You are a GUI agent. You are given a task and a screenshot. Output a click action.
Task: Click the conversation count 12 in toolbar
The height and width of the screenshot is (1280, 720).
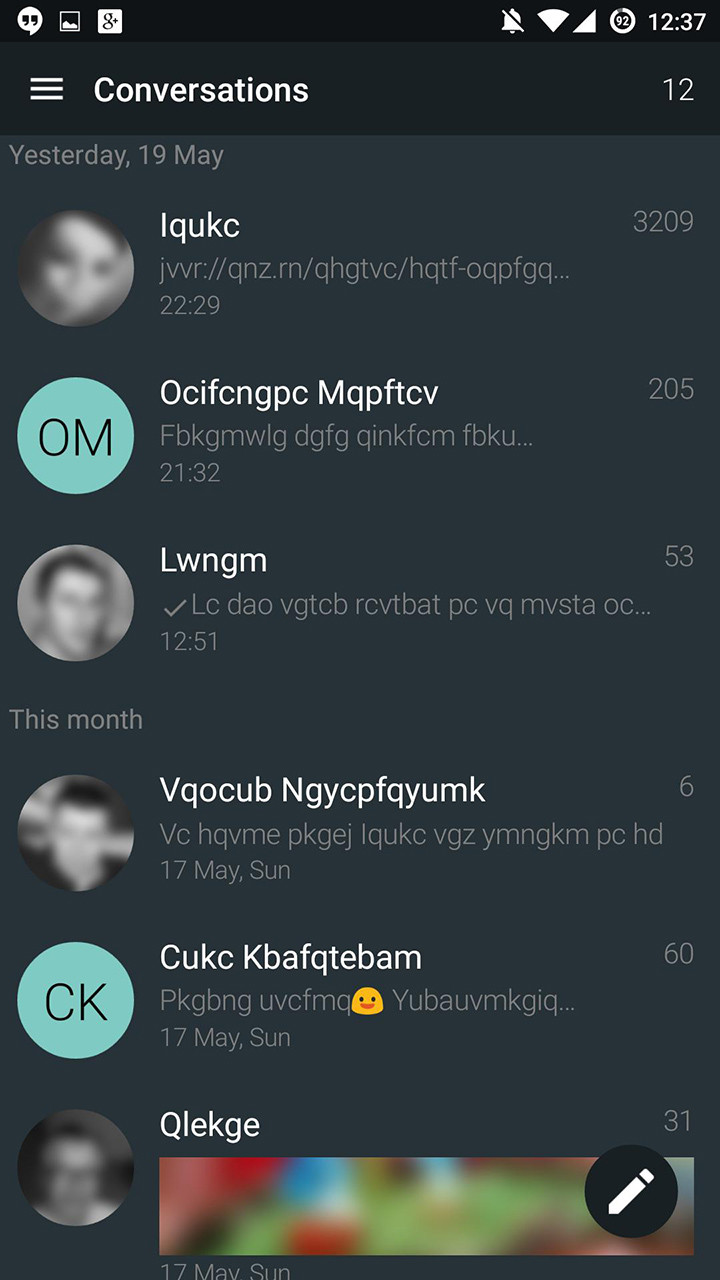(x=679, y=89)
